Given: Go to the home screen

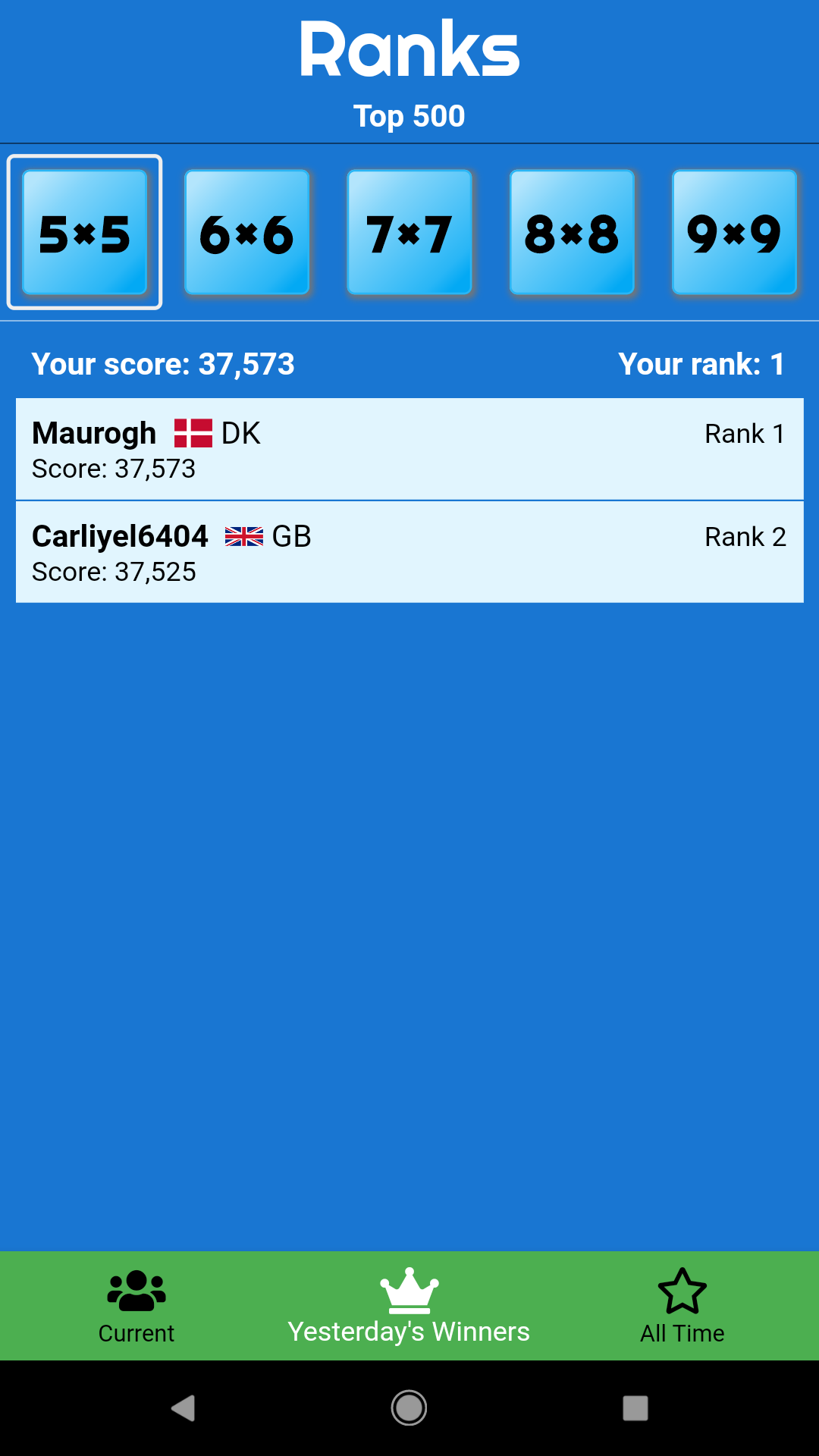Looking at the screenshot, I should coord(409,1408).
